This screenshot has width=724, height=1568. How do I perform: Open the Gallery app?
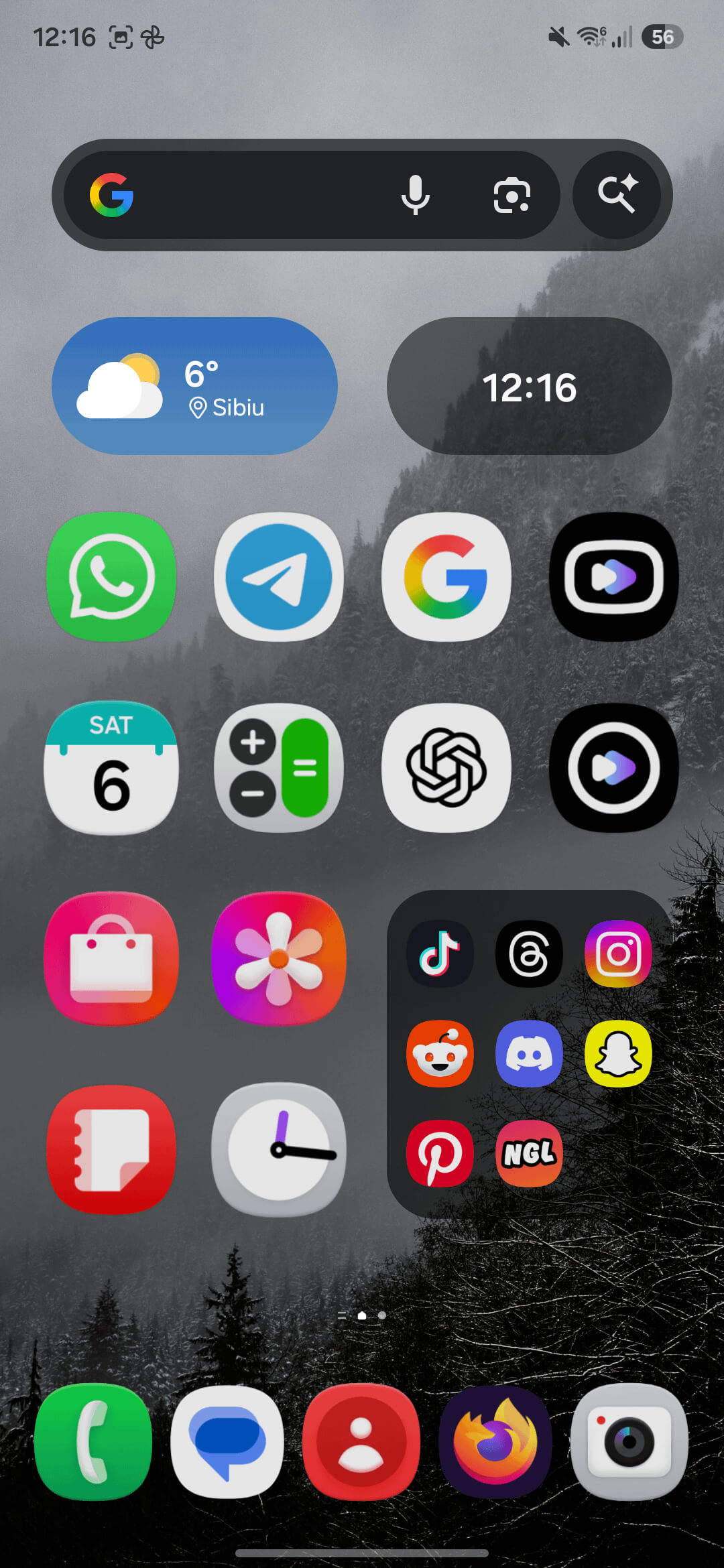pyautogui.click(x=278, y=958)
